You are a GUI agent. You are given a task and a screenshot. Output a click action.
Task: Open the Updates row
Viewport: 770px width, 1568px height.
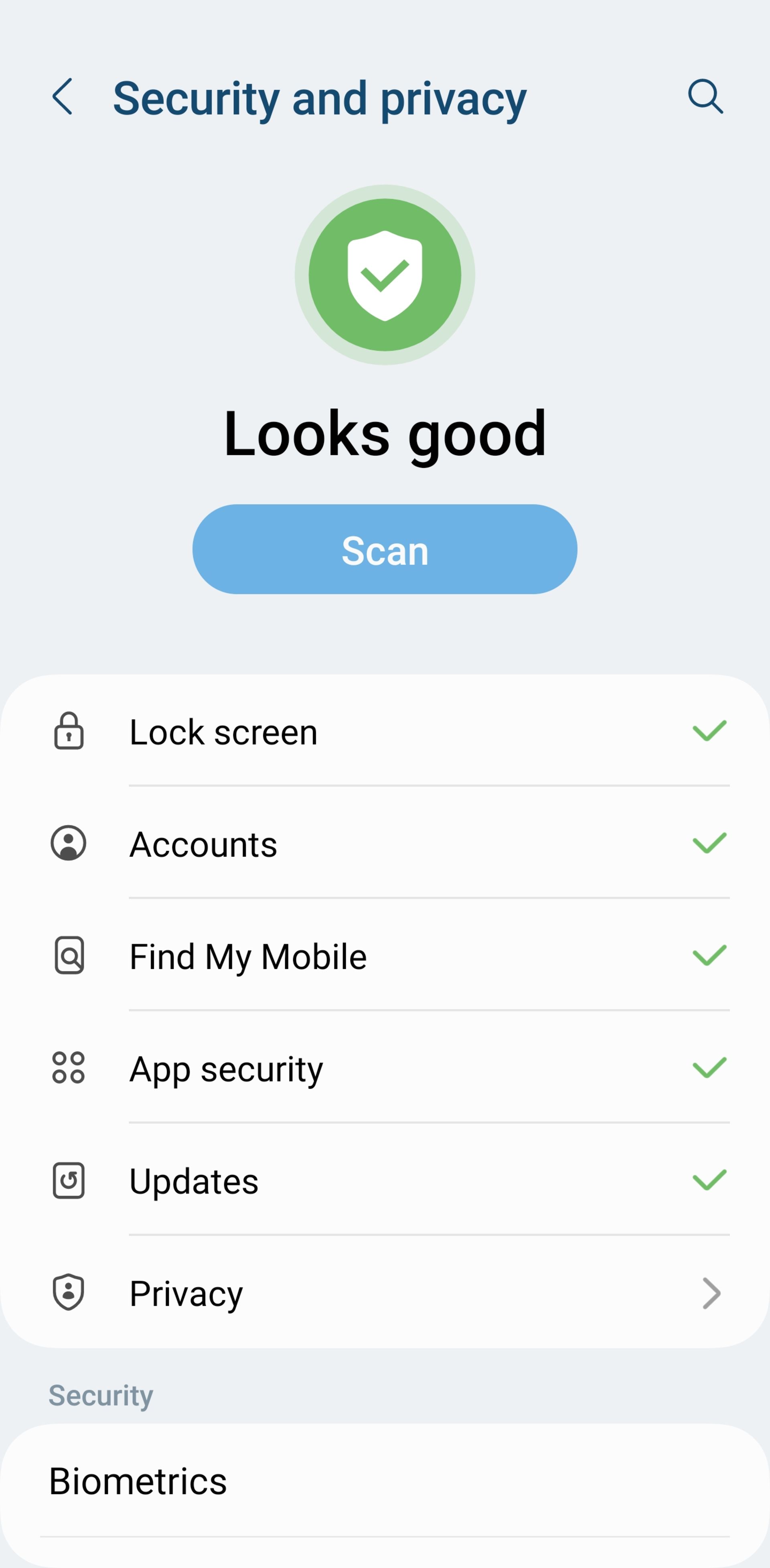(x=385, y=1181)
